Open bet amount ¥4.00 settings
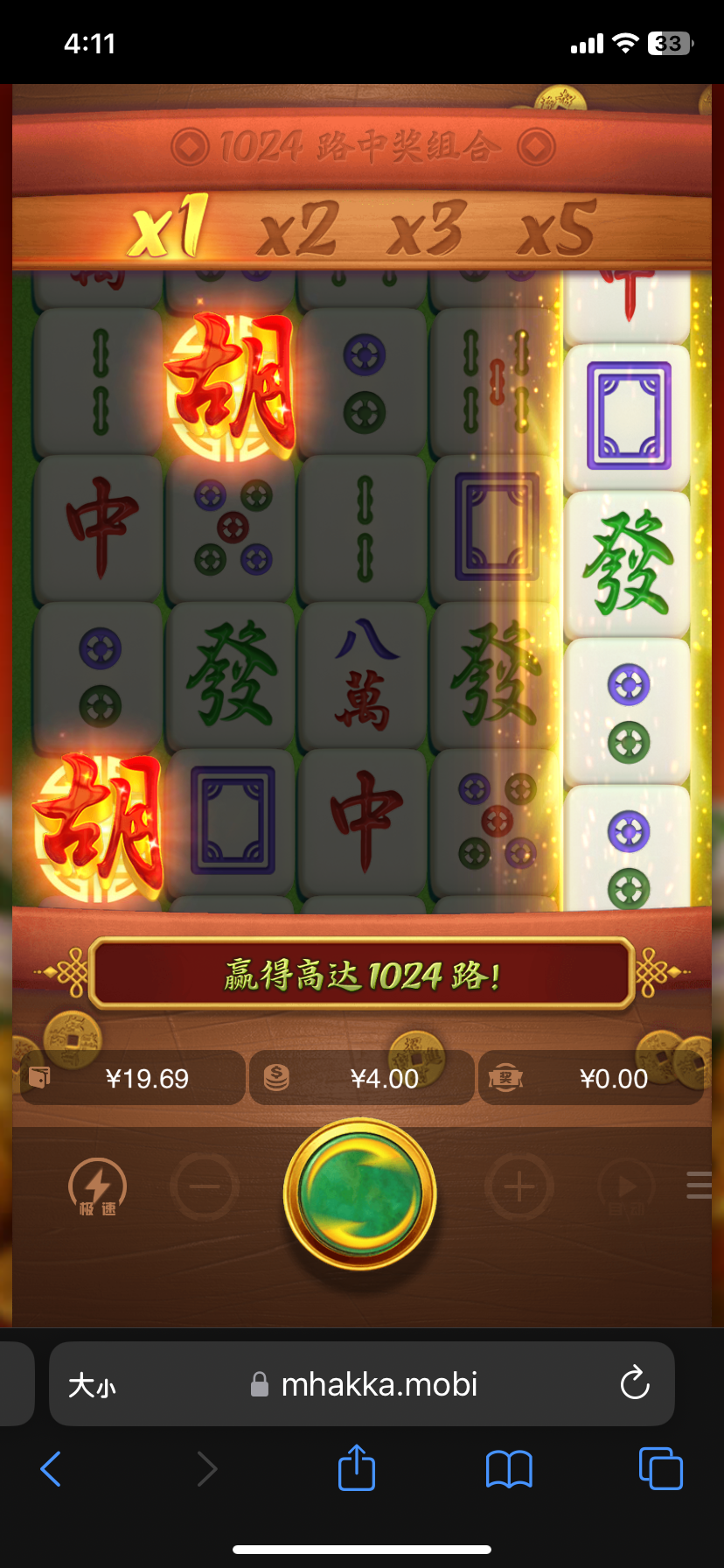 pyautogui.click(x=362, y=1078)
